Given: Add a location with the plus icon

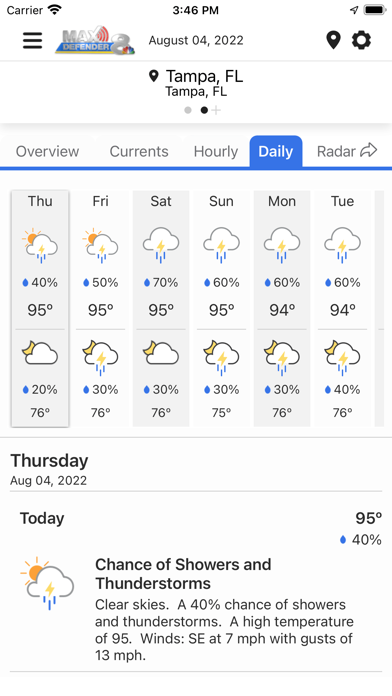Looking at the screenshot, I should click(x=216, y=110).
